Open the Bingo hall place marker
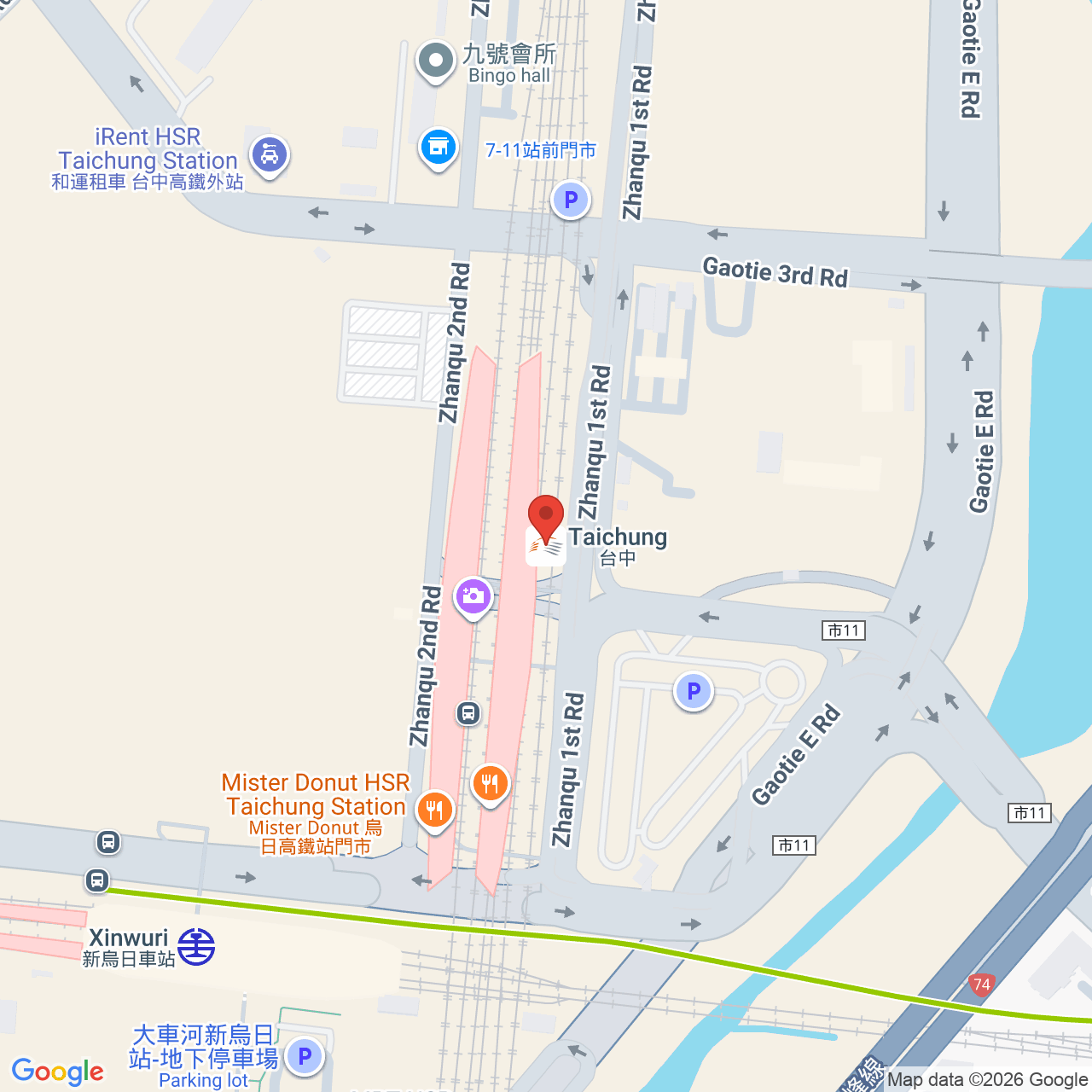Image resolution: width=1092 pixels, height=1092 pixels. [x=436, y=61]
